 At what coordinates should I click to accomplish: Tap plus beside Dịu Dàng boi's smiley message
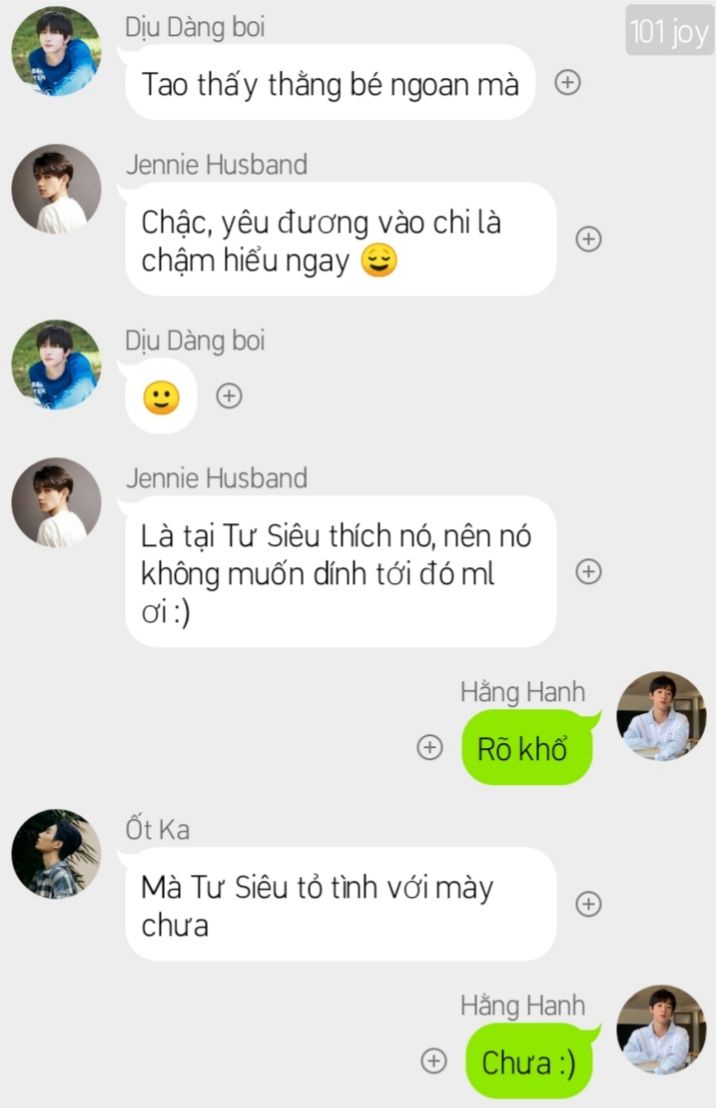tap(230, 396)
